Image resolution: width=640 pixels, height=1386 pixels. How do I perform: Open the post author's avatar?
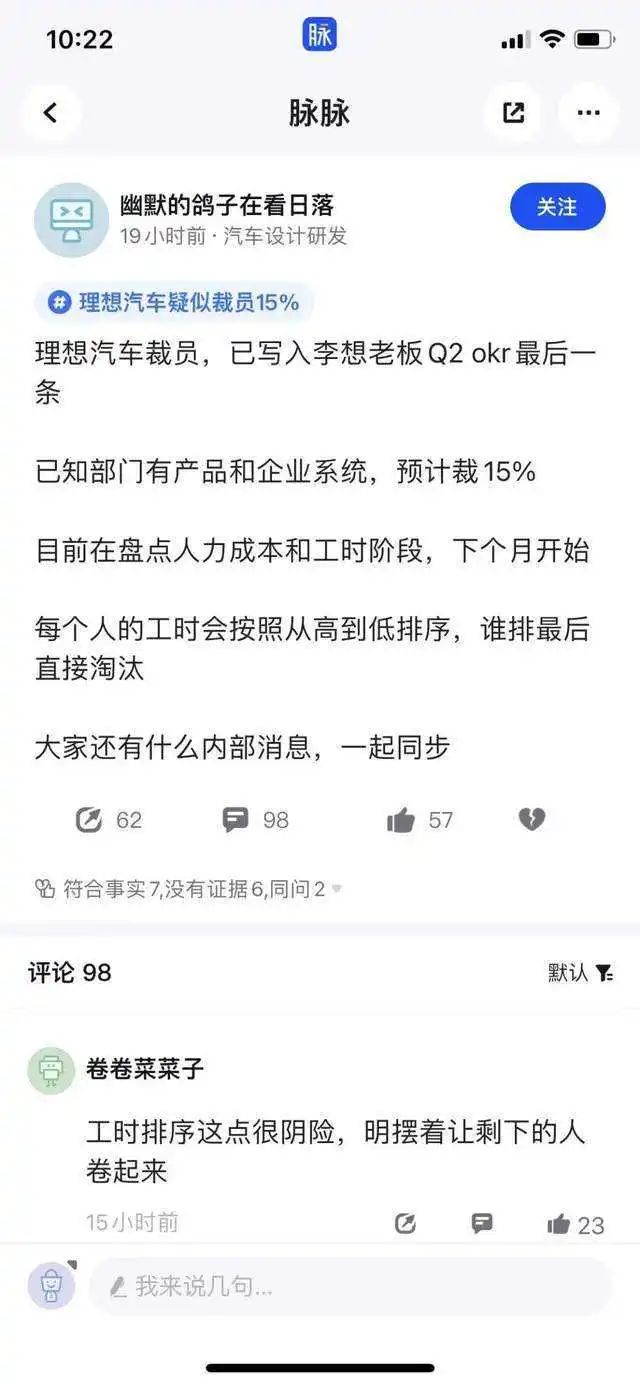[71, 220]
